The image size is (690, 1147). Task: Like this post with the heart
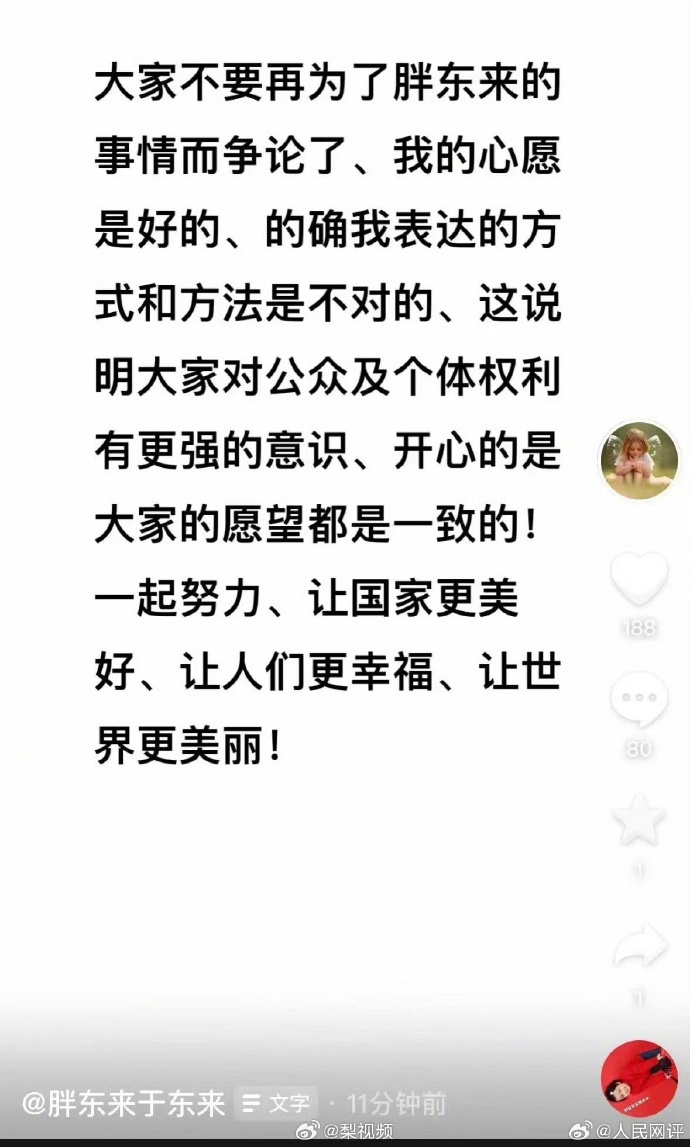pyautogui.click(x=639, y=580)
